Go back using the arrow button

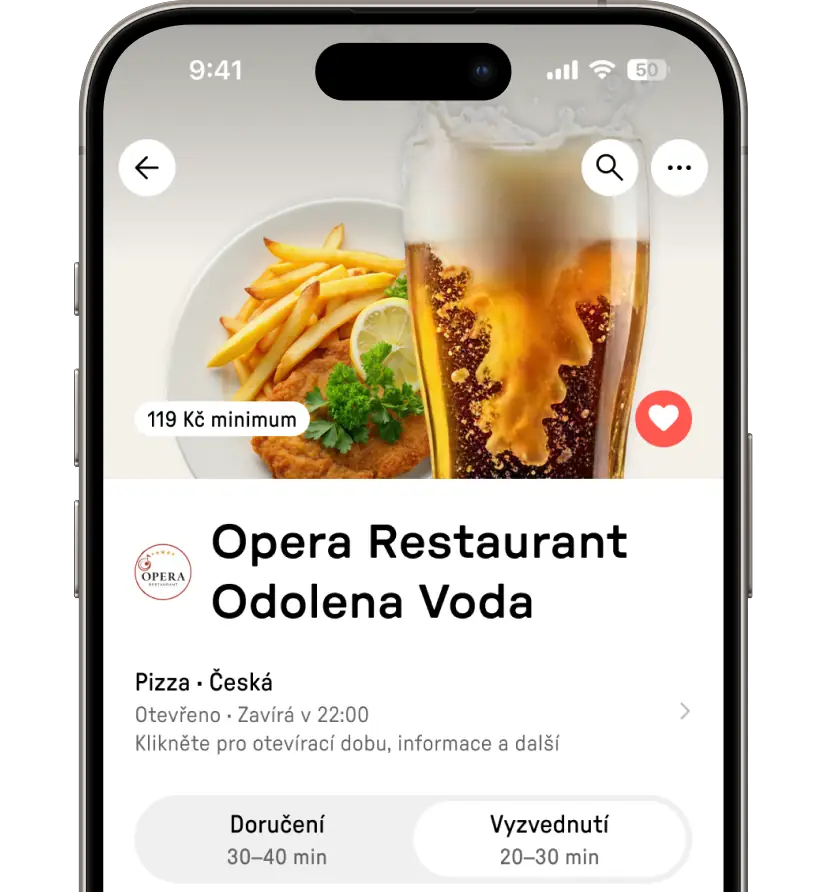[x=147, y=167]
